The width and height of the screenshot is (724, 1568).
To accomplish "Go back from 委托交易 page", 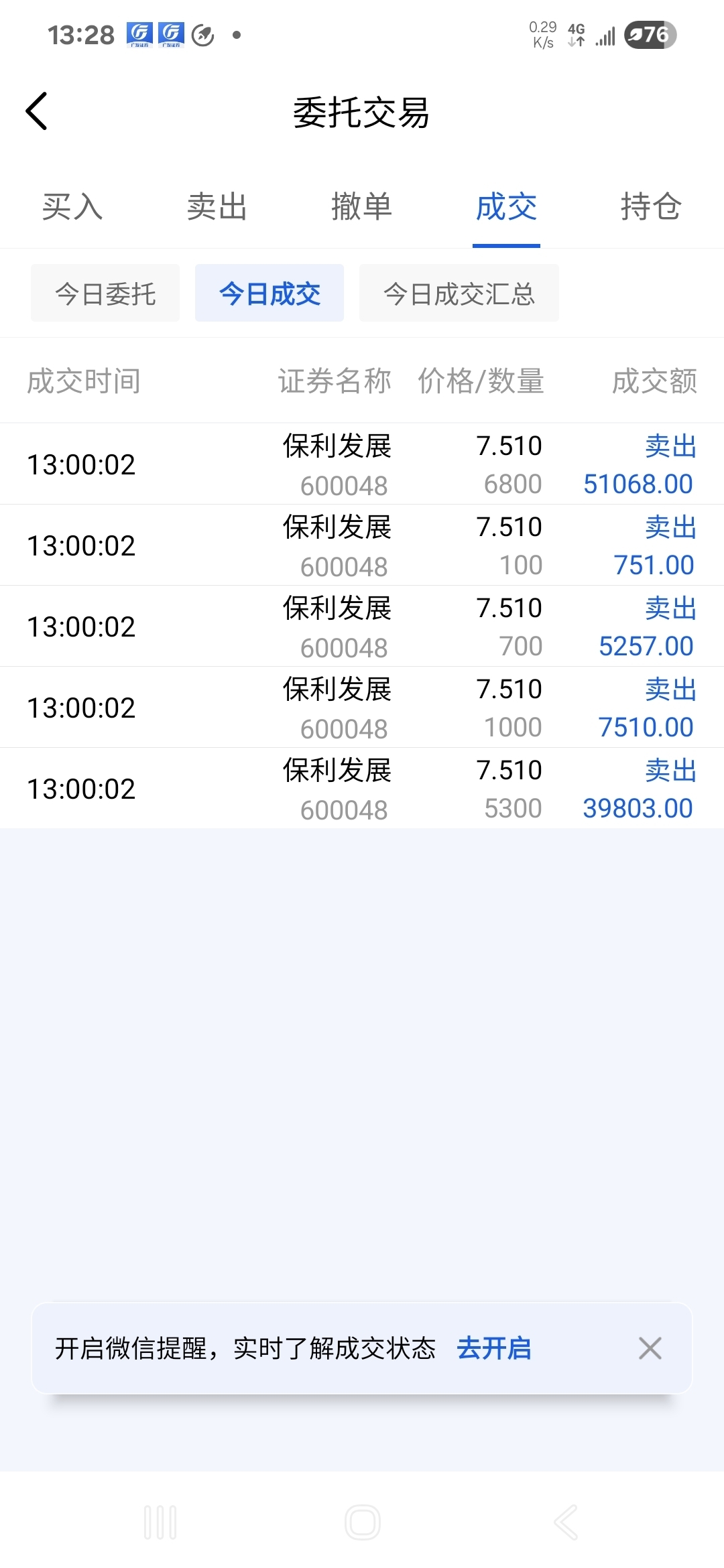I will coord(37,111).
